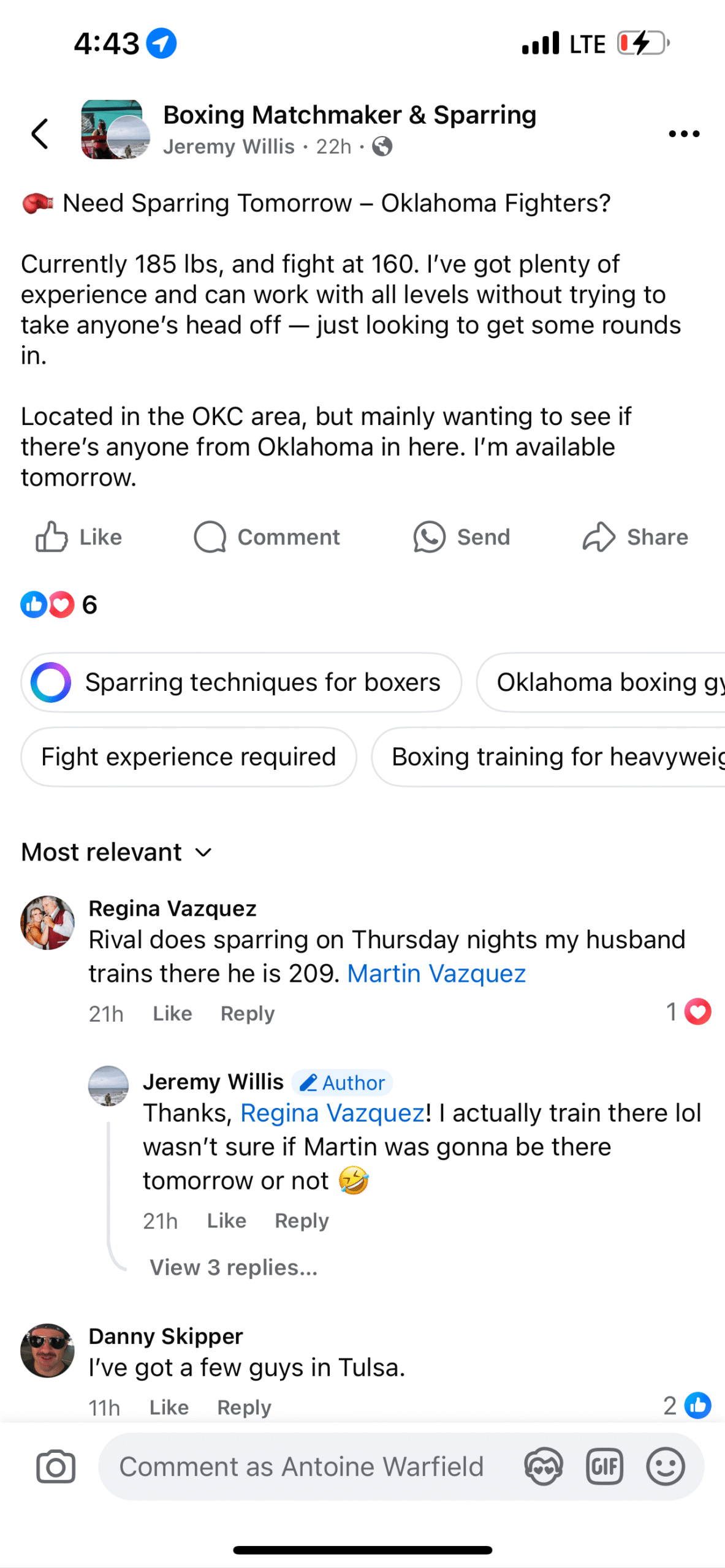
Task: Reply to Danny Skipper's comment
Action: 244,1407
